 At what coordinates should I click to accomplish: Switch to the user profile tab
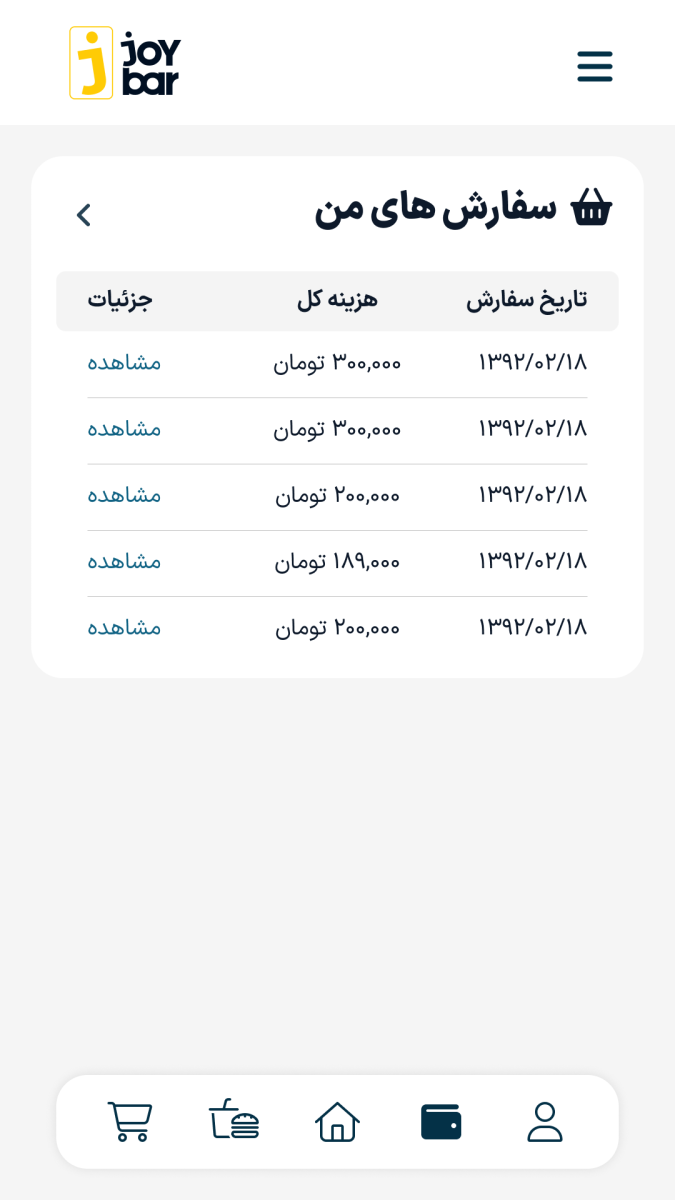point(545,1121)
